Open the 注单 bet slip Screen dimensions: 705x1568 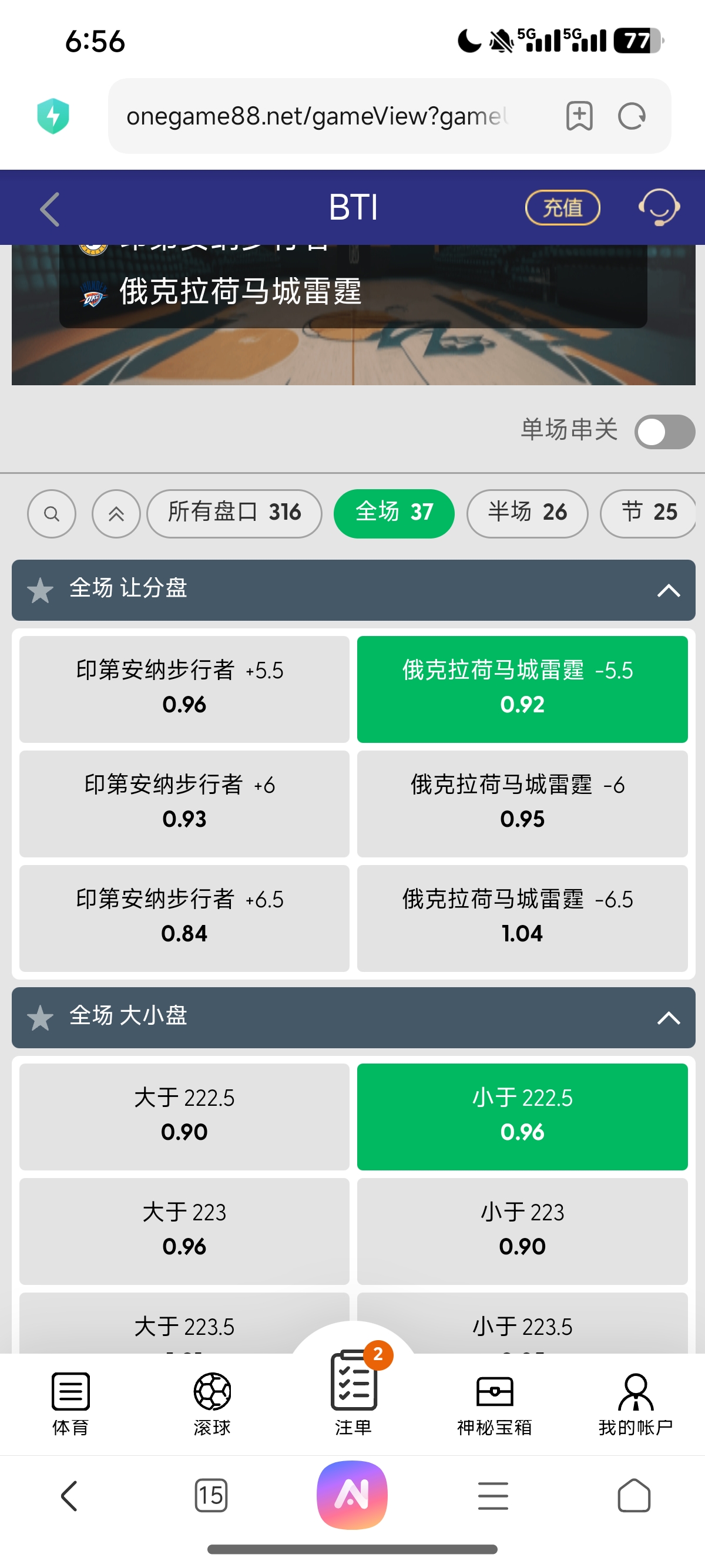pyautogui.click(x=353, y=1394)
